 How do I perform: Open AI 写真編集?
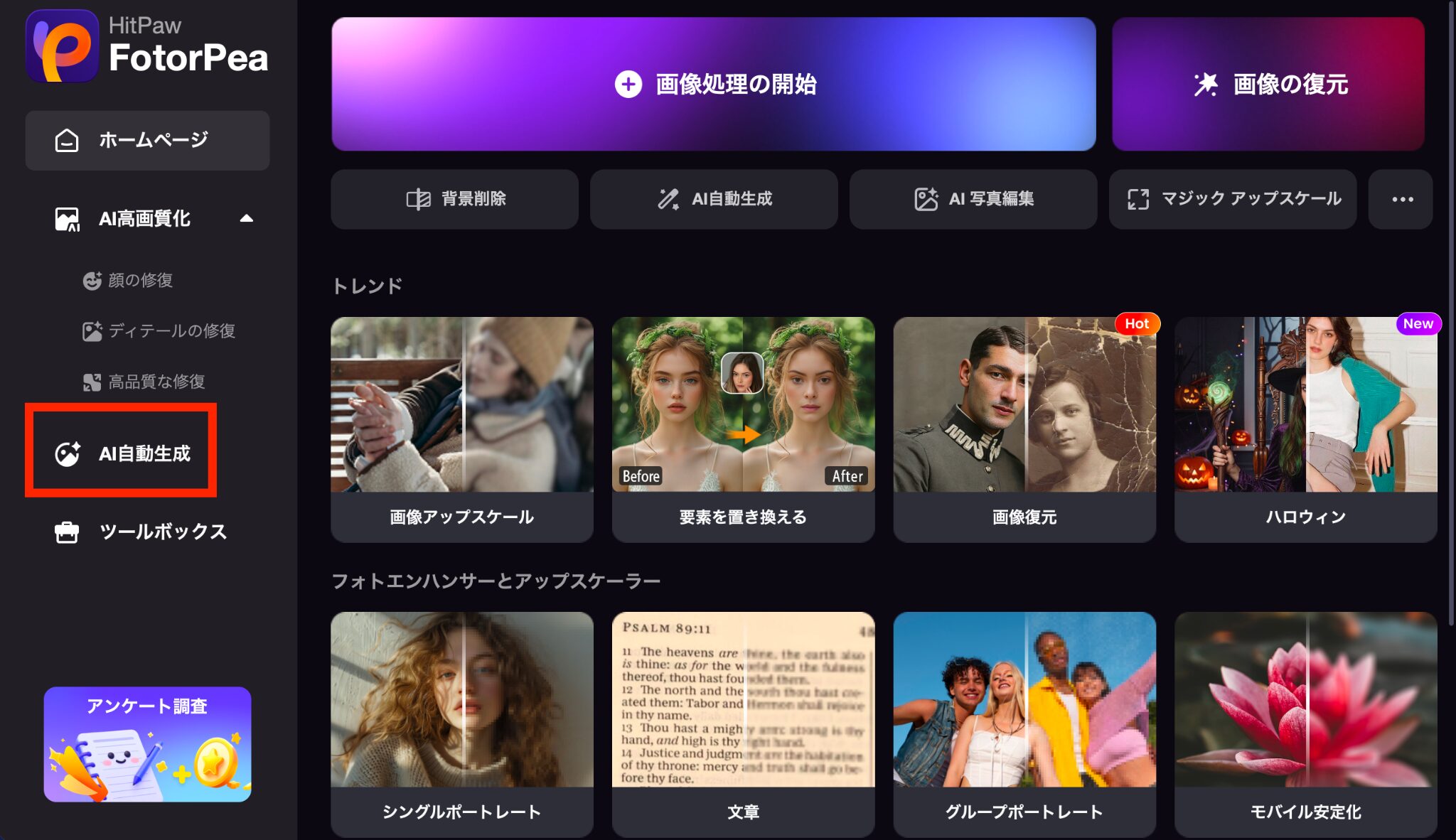tap(973, 199)
